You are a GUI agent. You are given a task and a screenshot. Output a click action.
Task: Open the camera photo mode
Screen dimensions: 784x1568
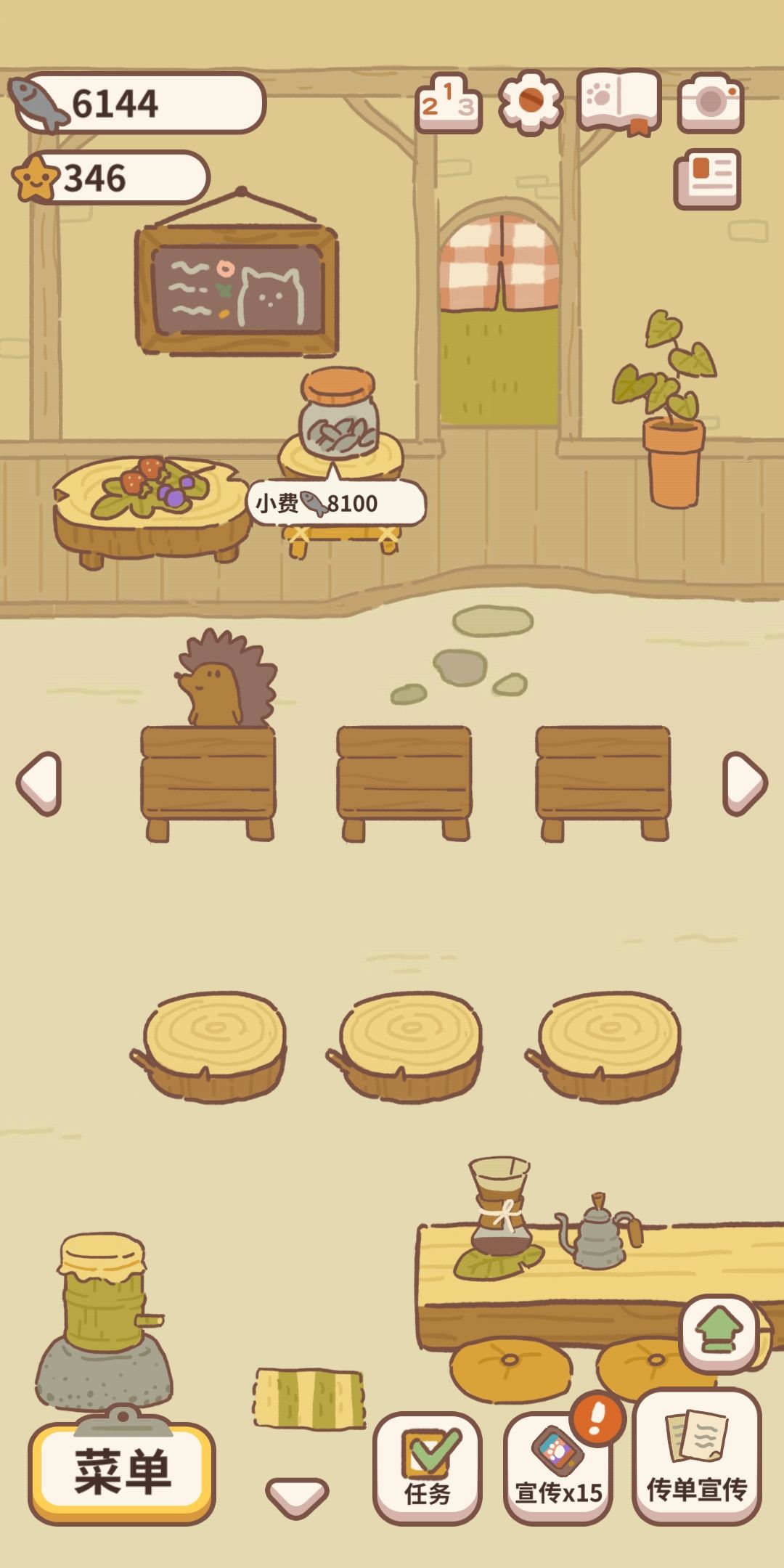(x=710, y=102)
